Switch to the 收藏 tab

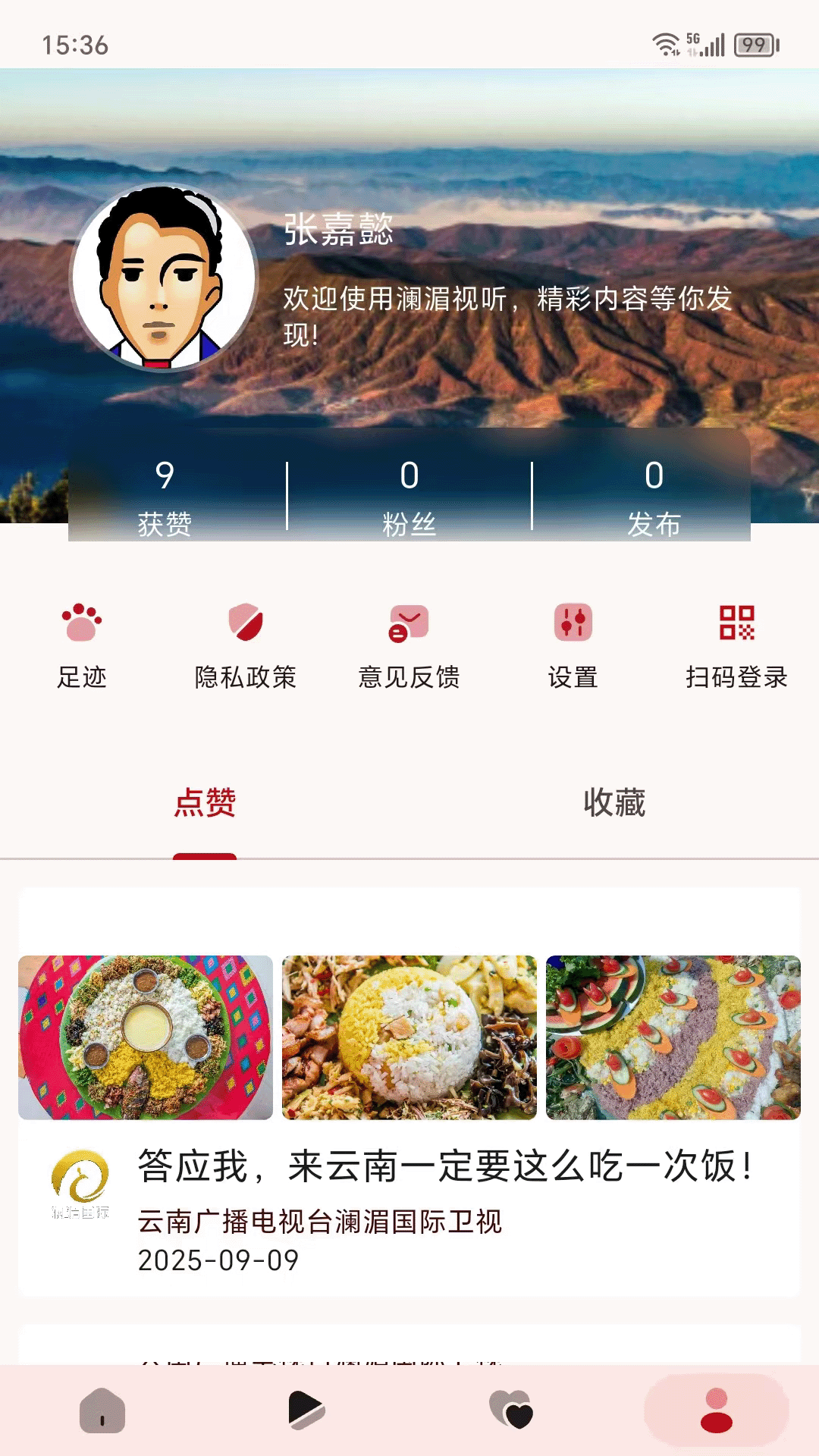(x=614, y=804)
